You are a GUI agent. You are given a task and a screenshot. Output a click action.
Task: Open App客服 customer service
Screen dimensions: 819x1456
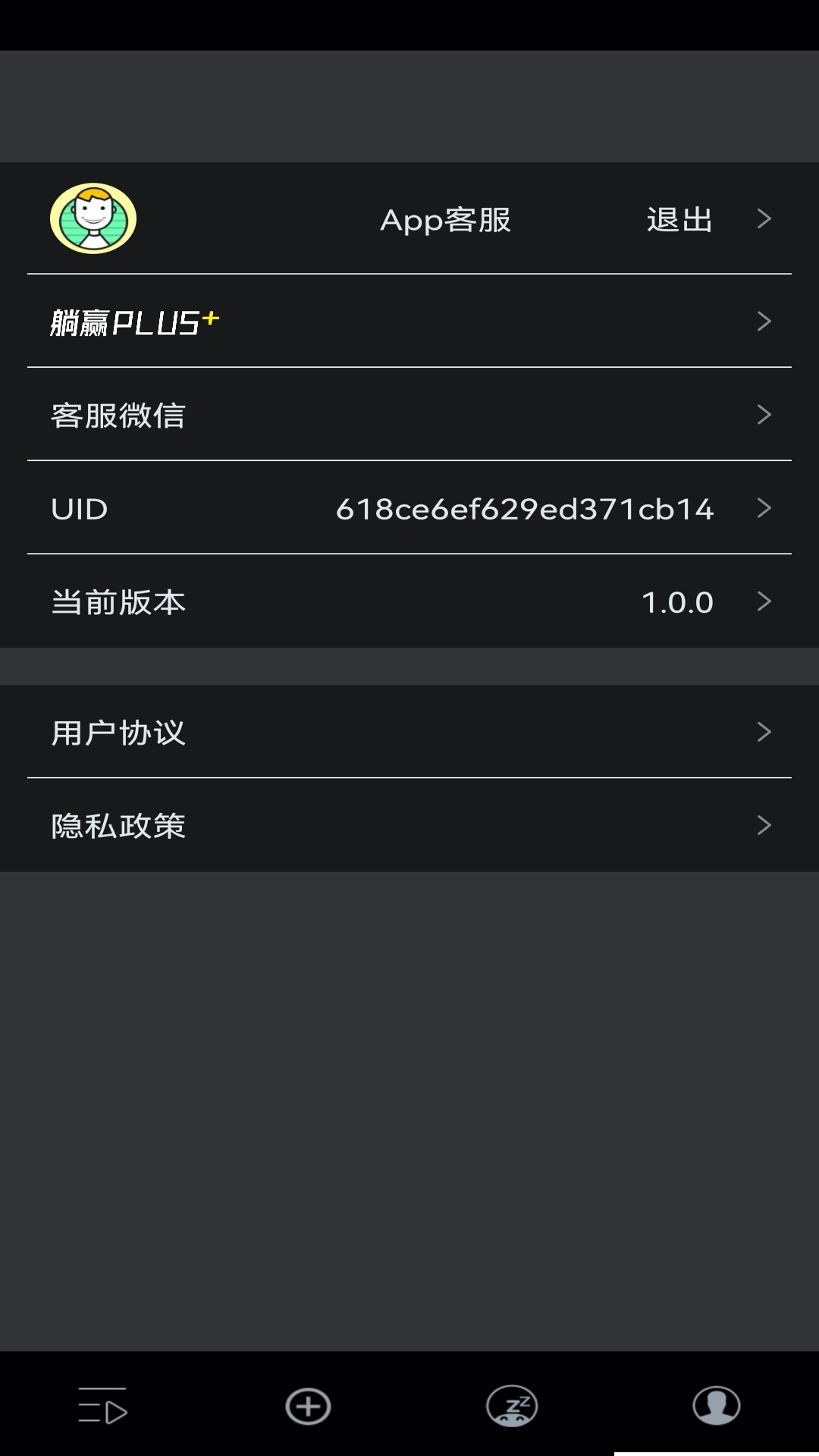(446, 221)
